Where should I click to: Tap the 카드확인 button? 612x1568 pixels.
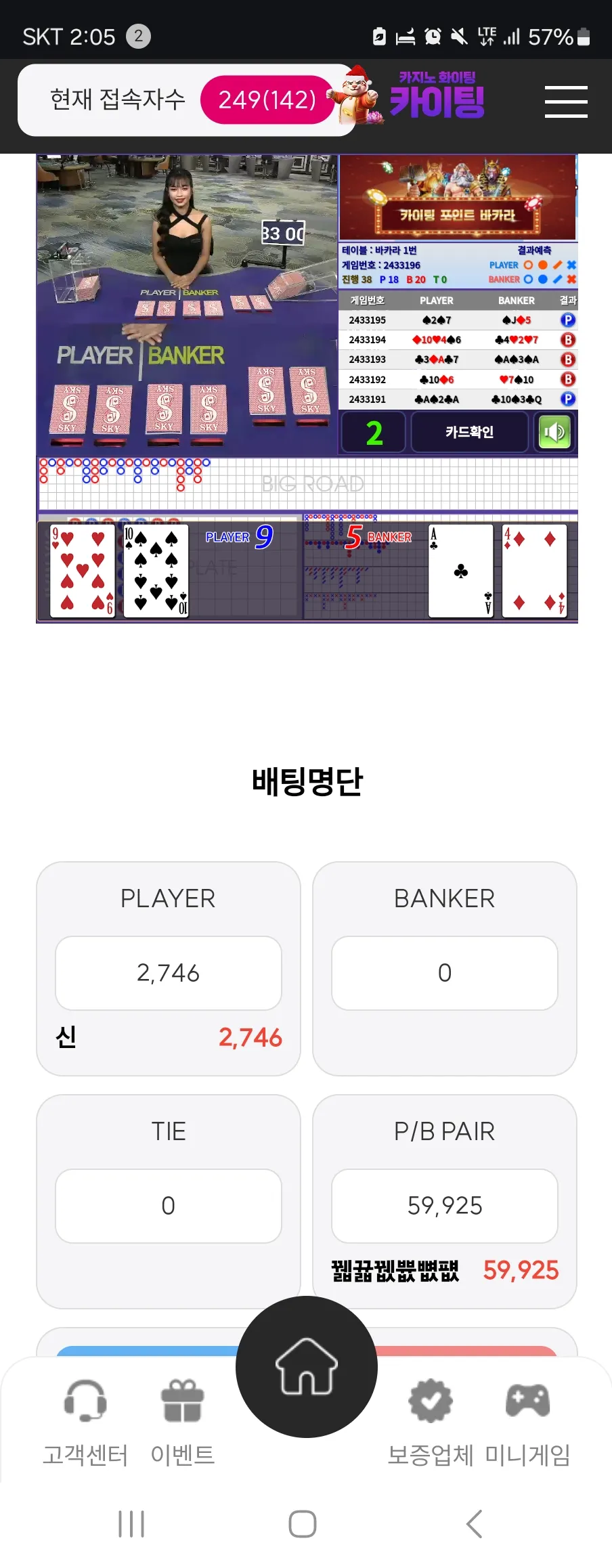[x=469, y=432]
